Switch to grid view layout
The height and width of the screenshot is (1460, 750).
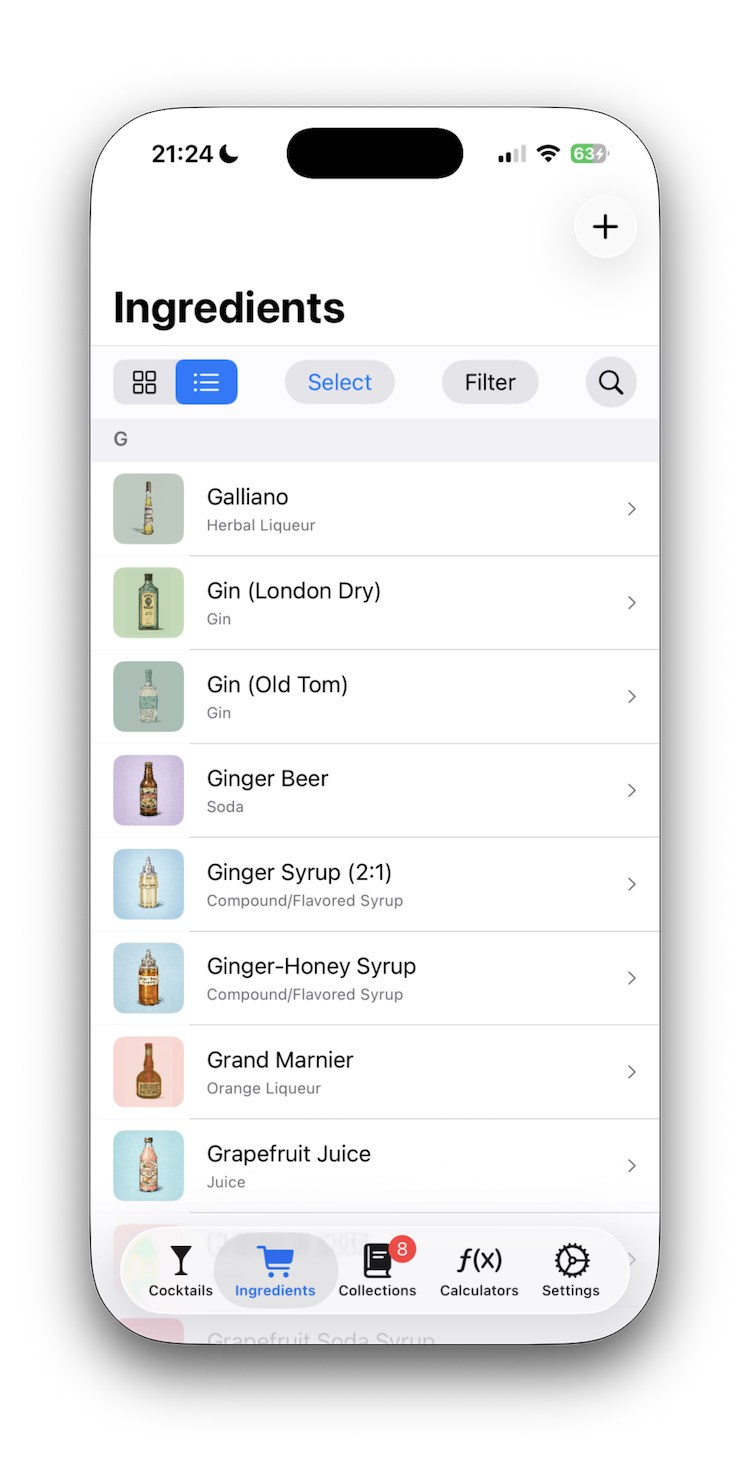(145, 382)
